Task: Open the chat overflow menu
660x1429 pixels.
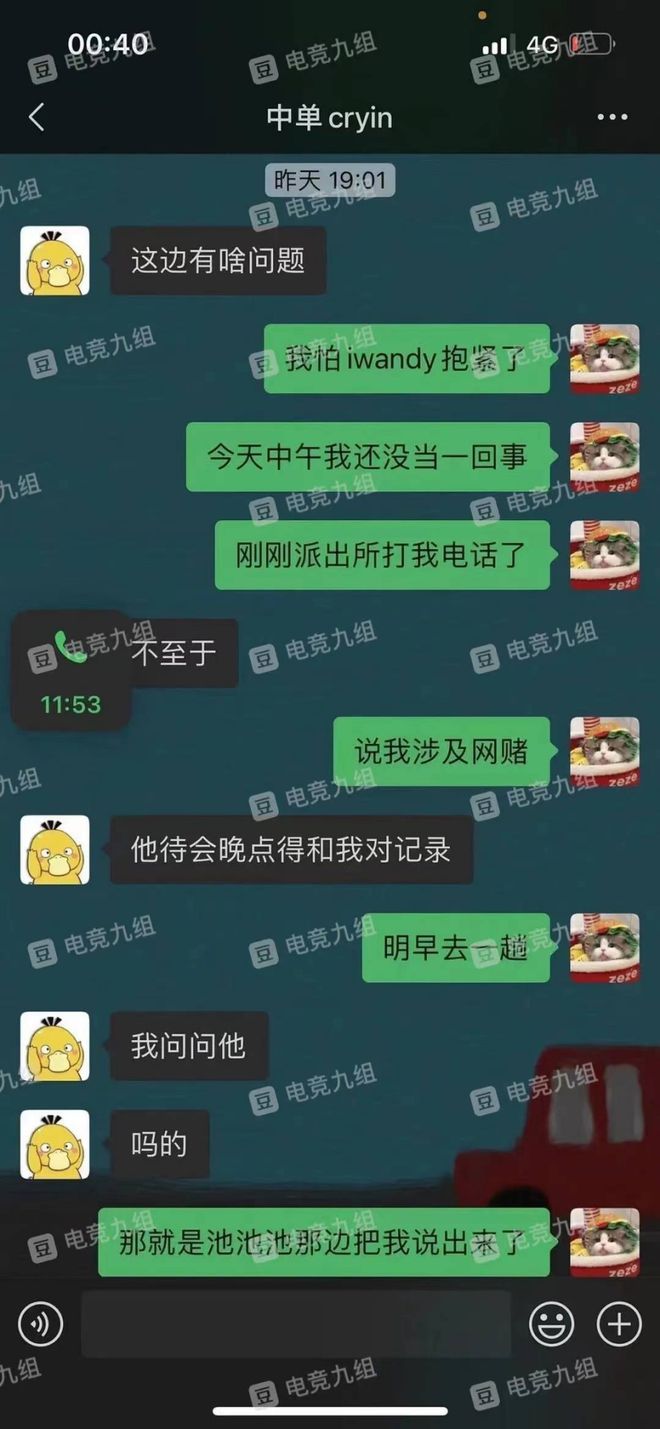Action: 612,118
